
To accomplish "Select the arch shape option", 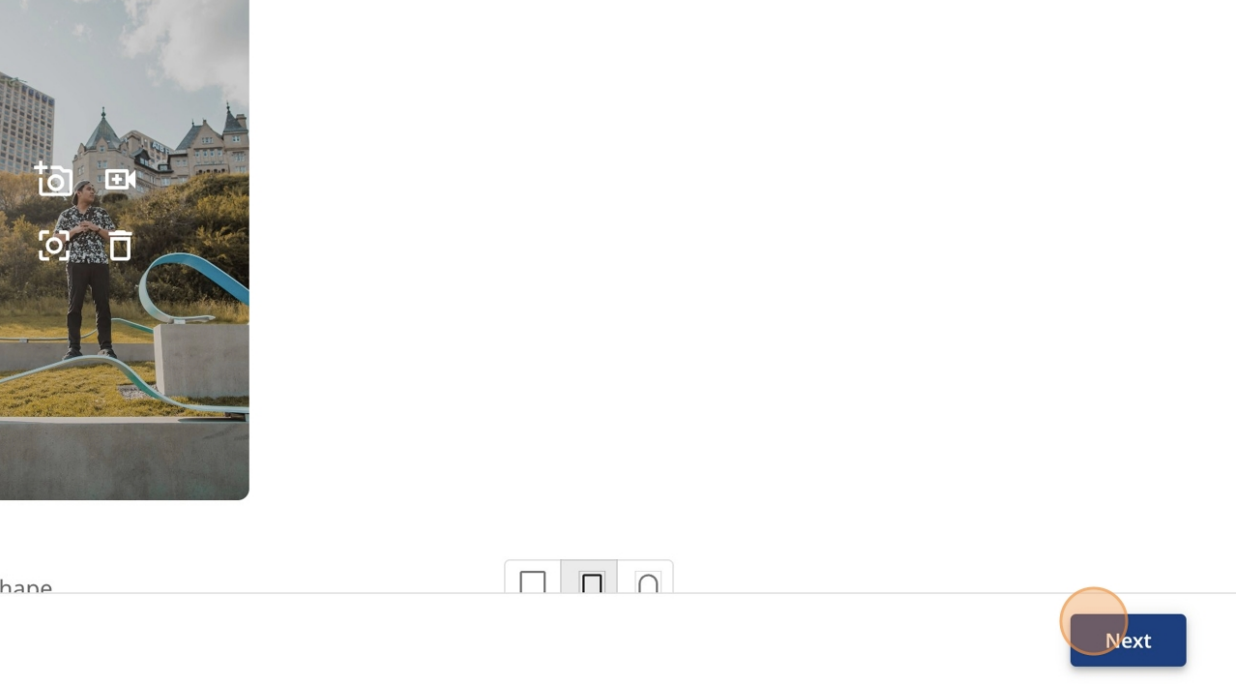I will [647, 581].
